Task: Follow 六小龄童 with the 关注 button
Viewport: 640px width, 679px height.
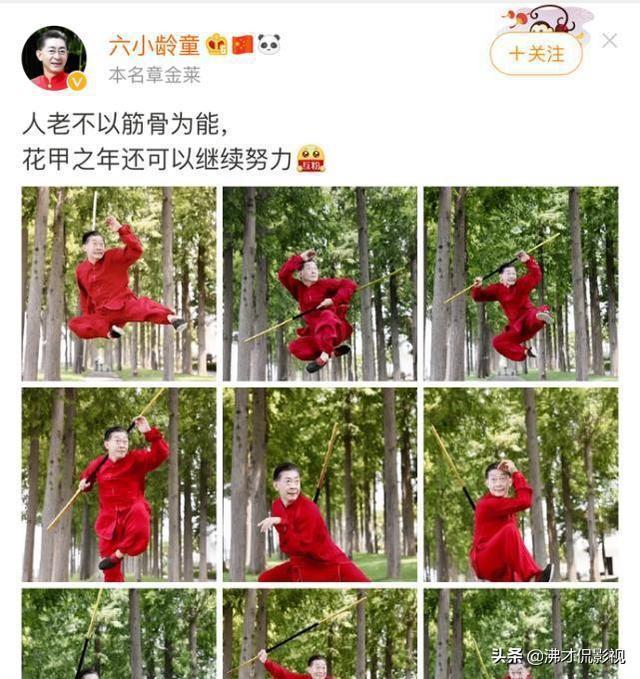Action: 535,53
